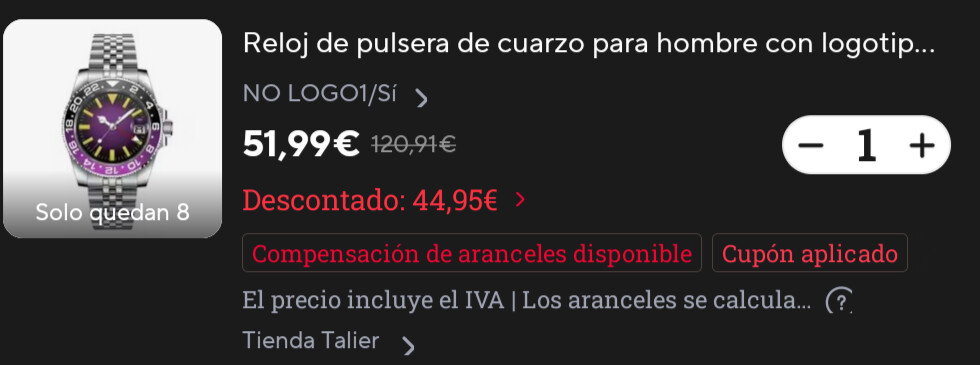Change the NO LOGO1/Sí variant selection
This screenshot has height=365, width=980.
coord(336,95)
